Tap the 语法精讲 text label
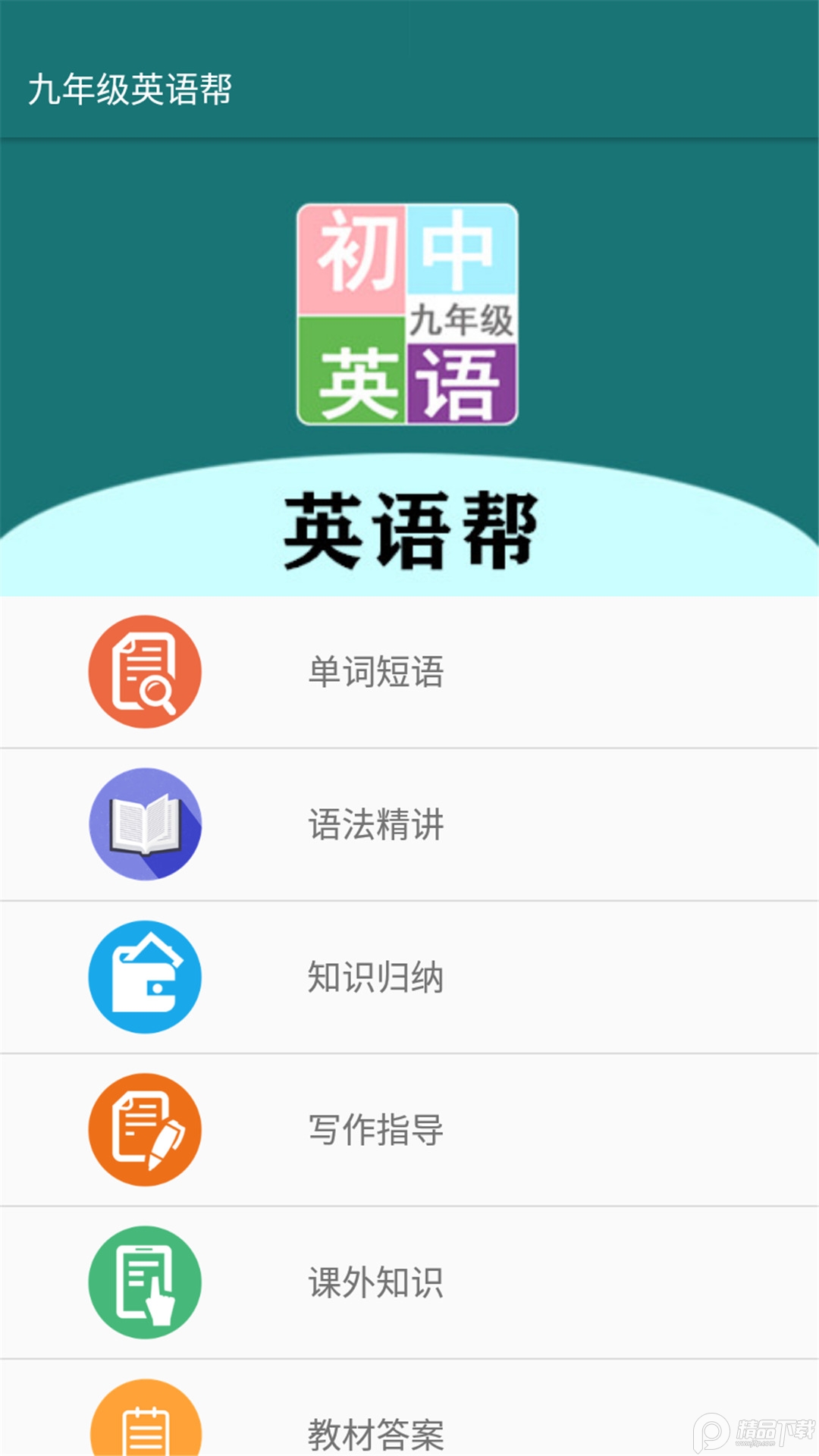 tap(375, 826)
